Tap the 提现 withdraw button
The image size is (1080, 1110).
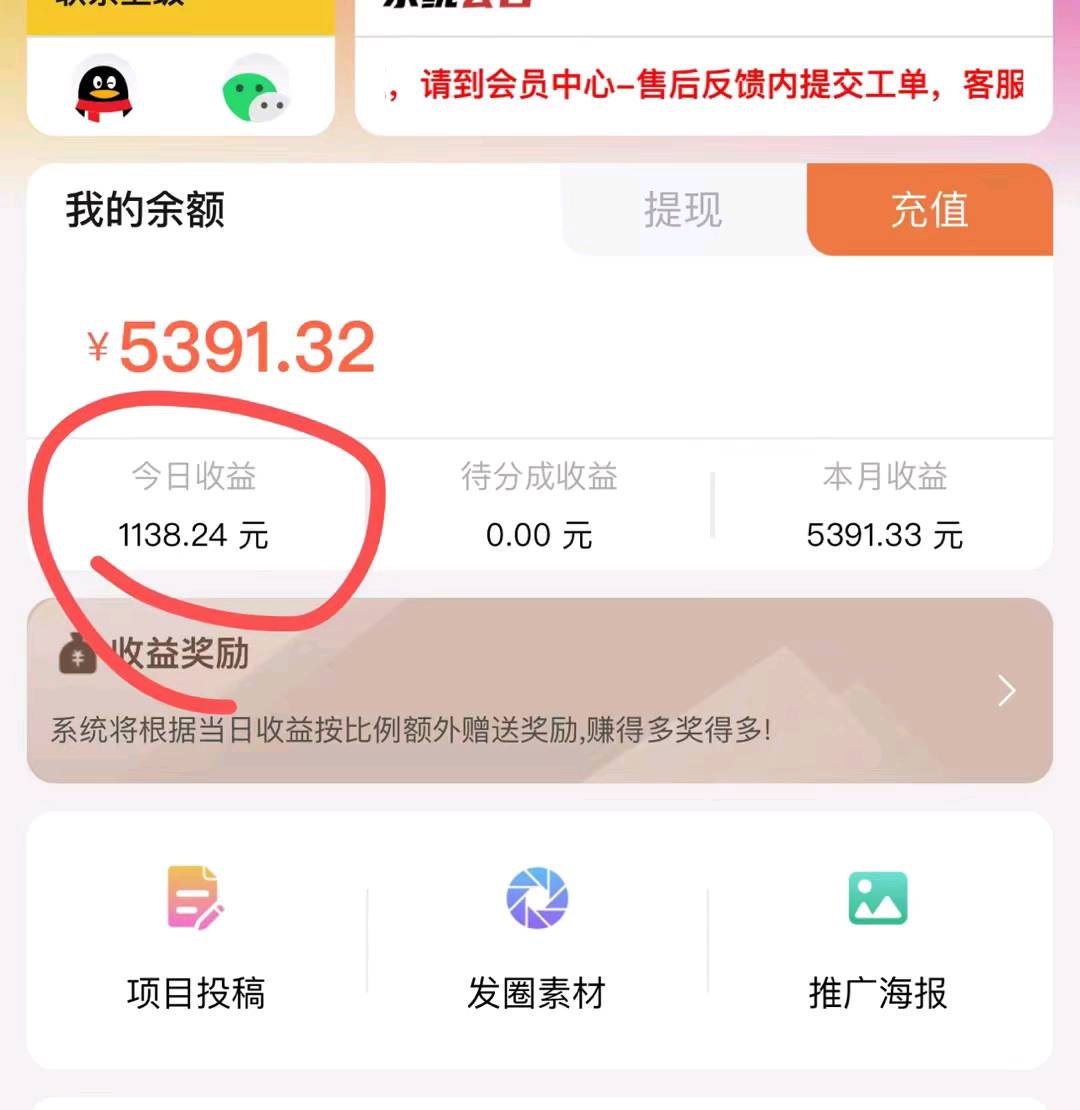(x=683, y=210)
